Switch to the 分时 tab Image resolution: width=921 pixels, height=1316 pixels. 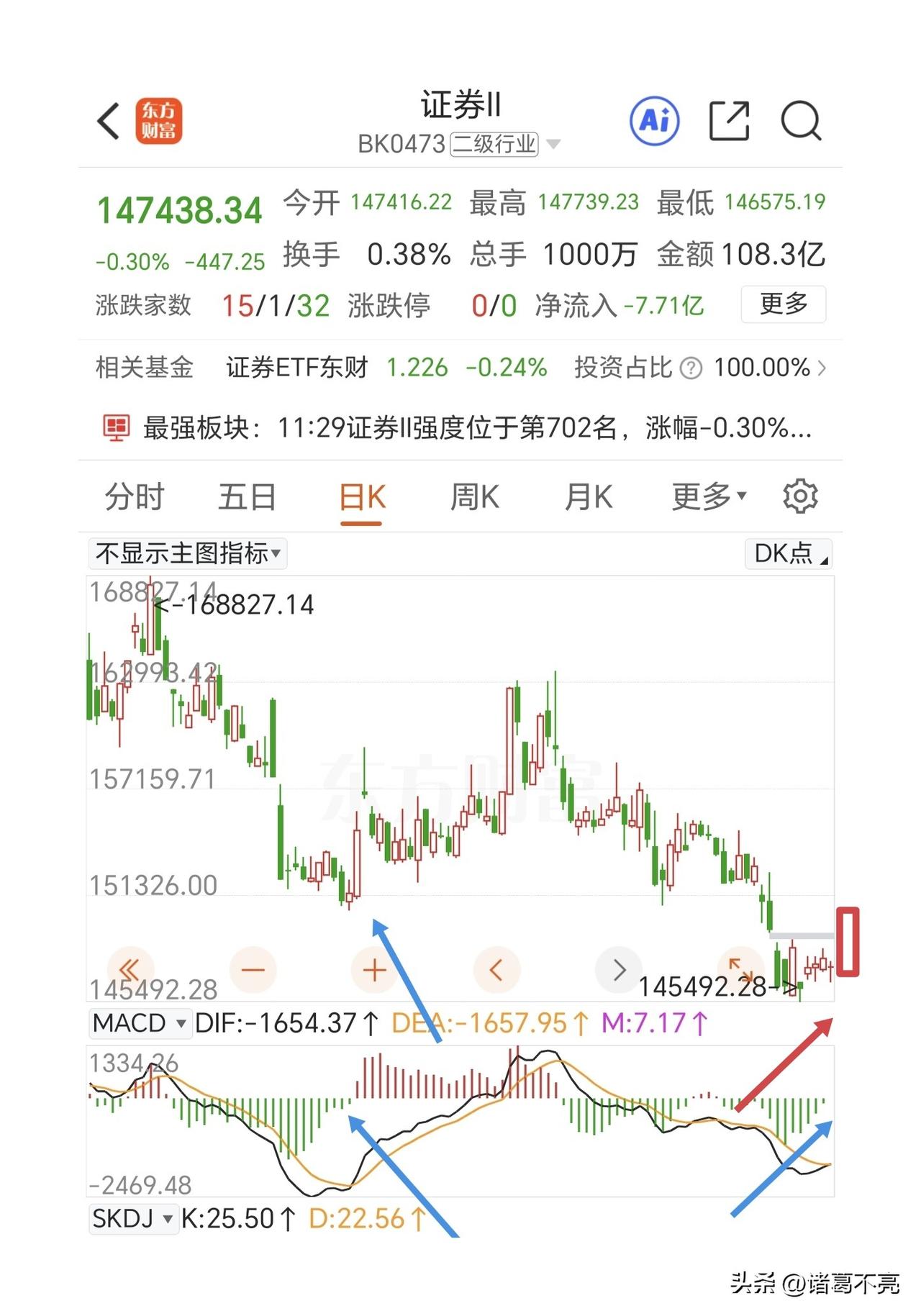[135, 495]
